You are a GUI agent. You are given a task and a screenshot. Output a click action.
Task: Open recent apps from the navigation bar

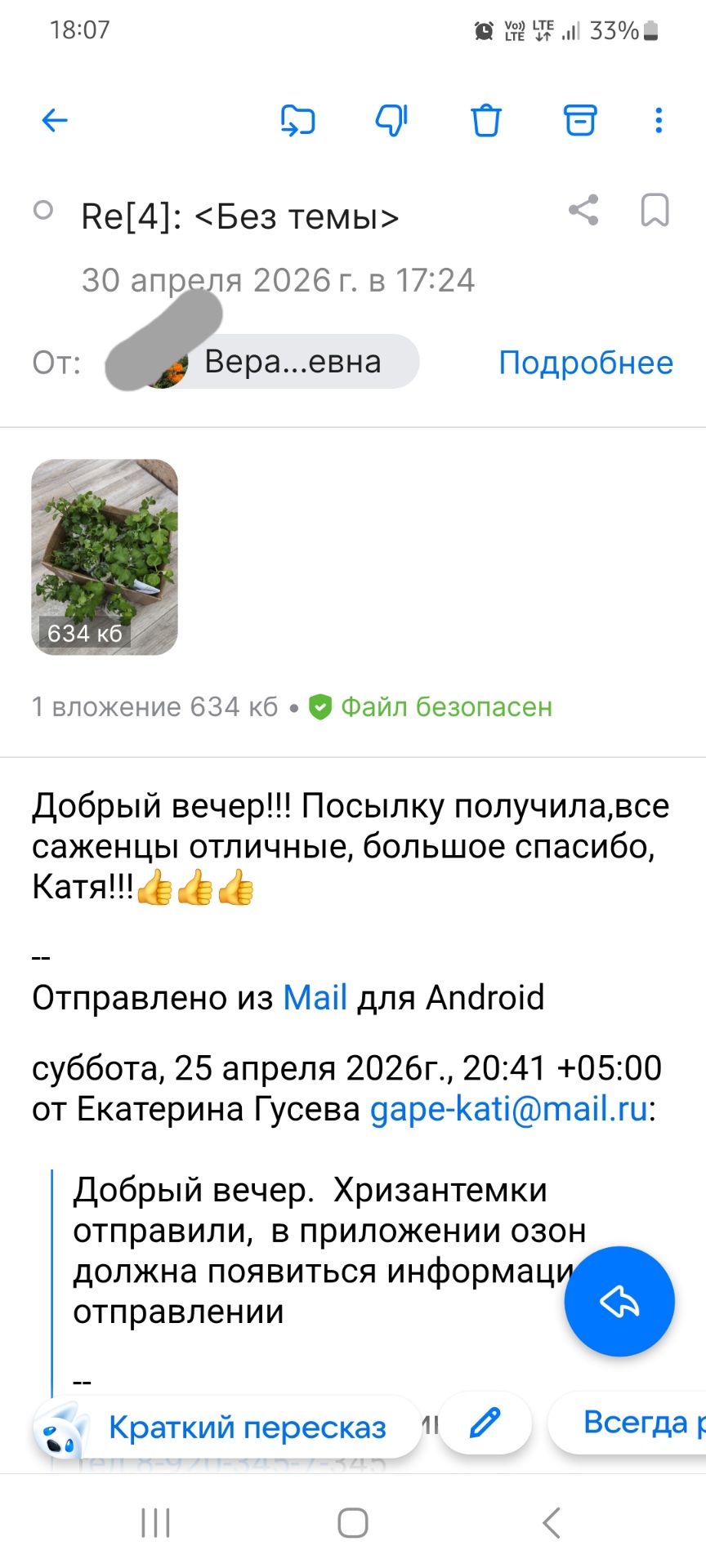pyautogui.click(x=155, y=1522)
